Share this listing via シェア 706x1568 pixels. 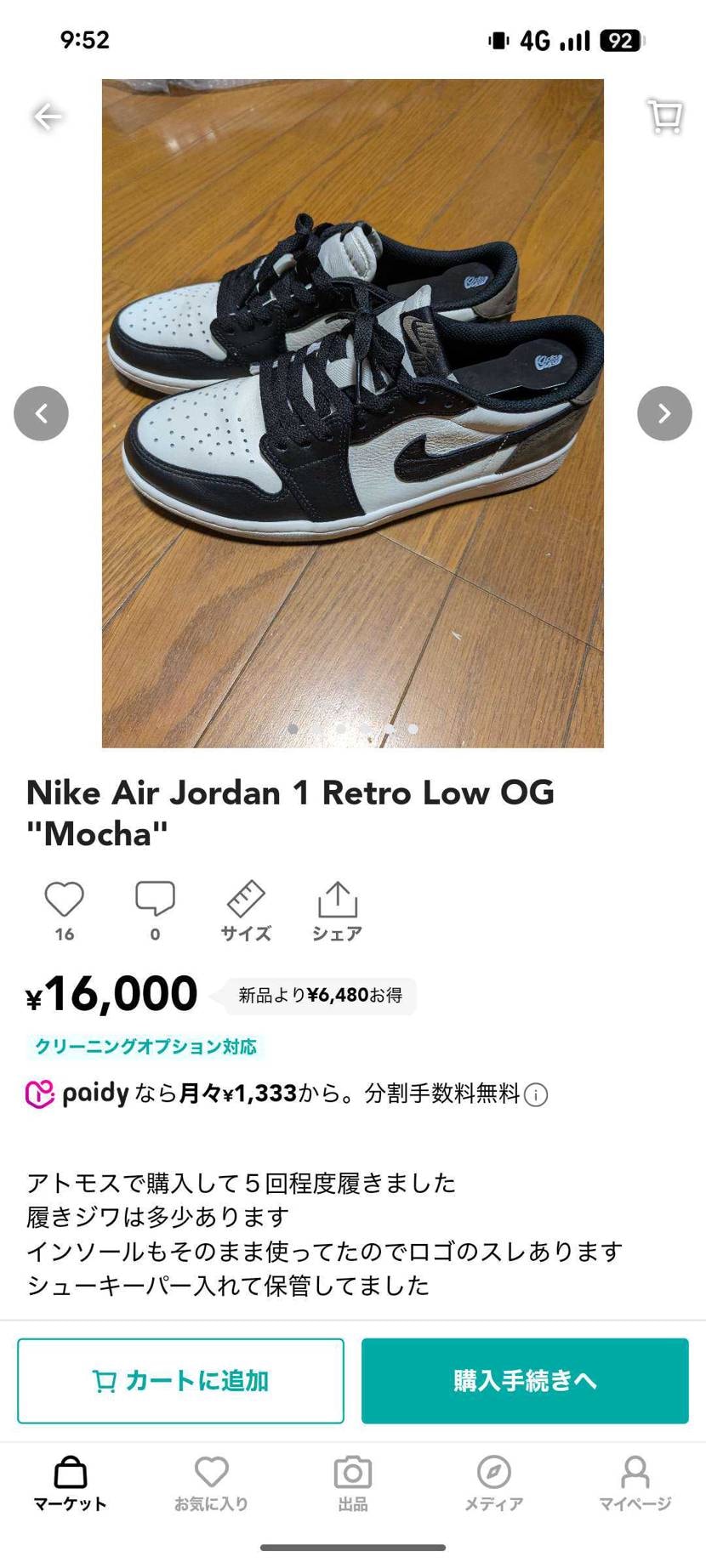[337, 910]
